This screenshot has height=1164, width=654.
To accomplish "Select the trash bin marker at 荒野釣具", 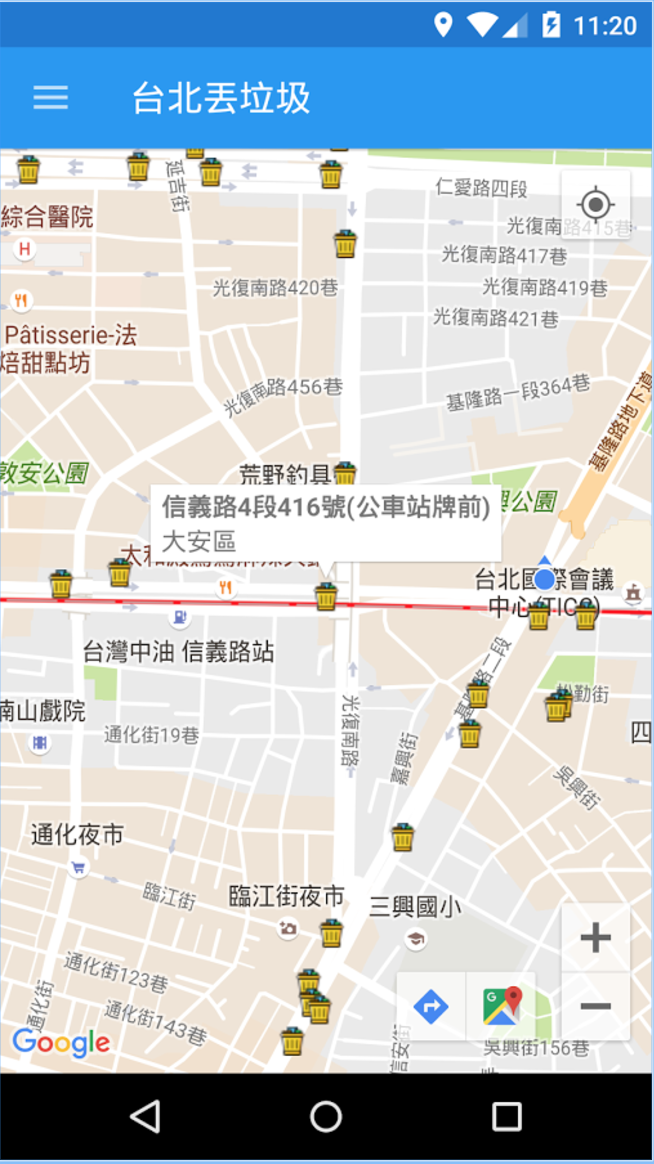I will [345, 474].
